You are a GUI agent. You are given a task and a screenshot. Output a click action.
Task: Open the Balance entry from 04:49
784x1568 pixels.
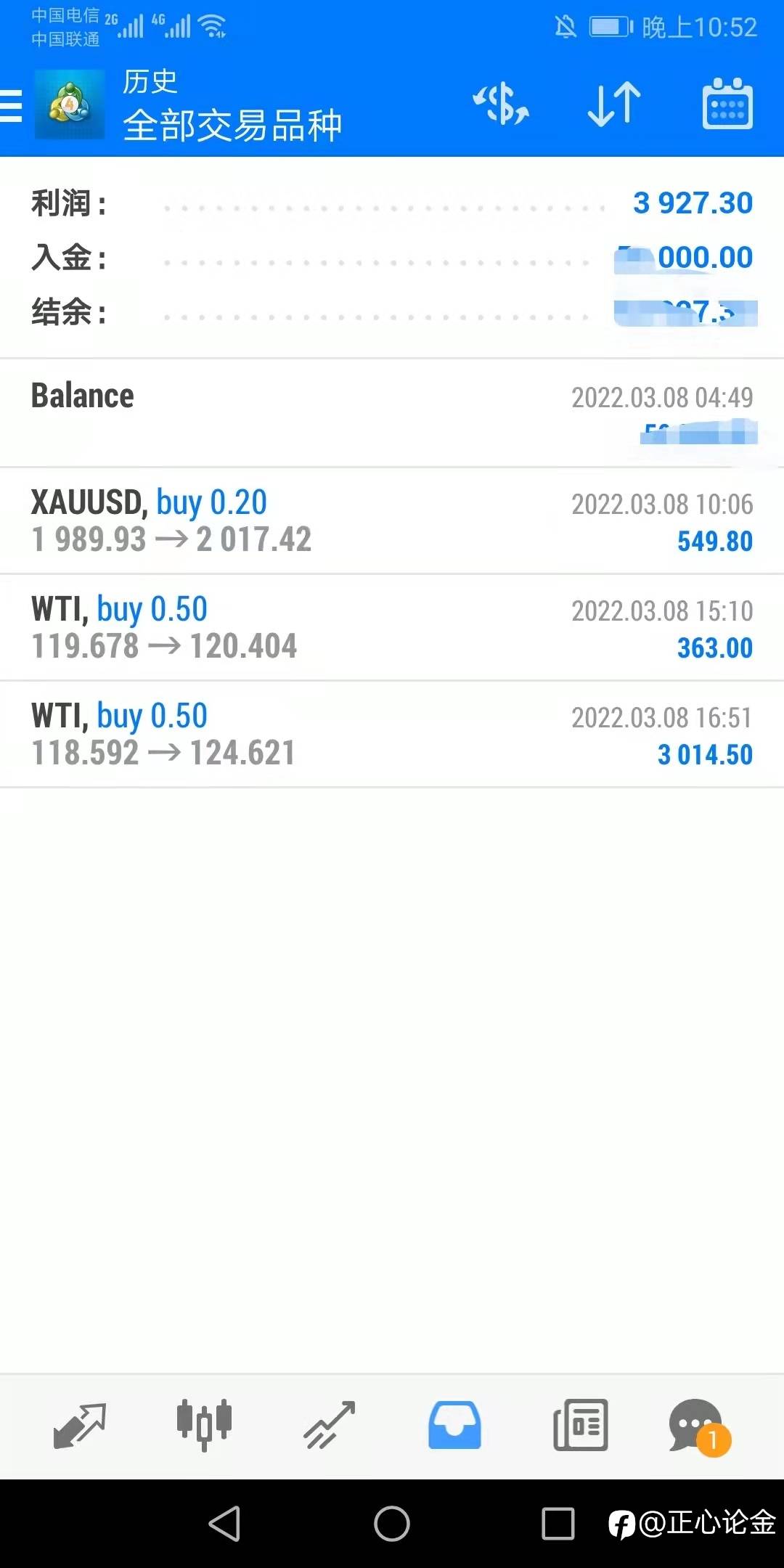(392, 413)
